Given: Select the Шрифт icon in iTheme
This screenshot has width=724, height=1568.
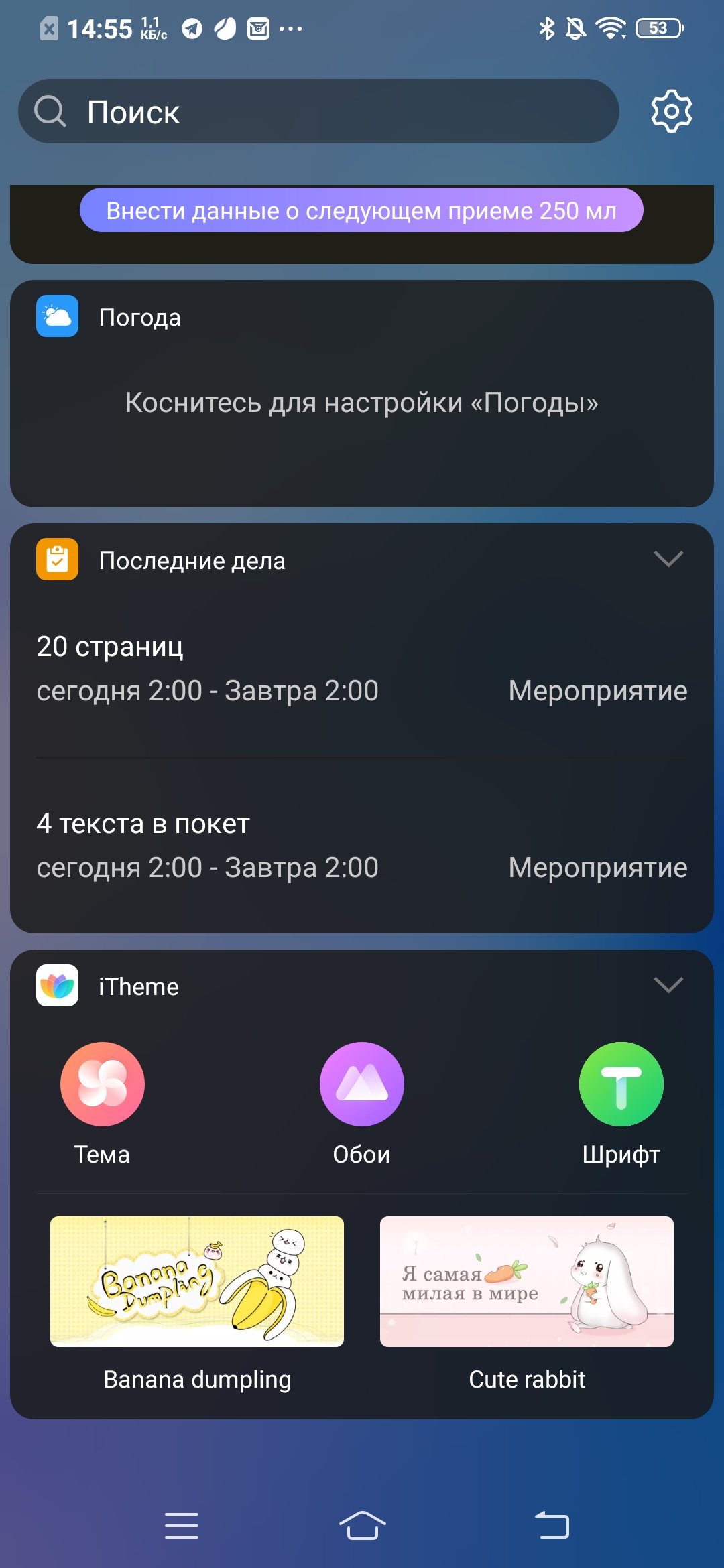Looking at the screenshot, I should coord(621,1084).
